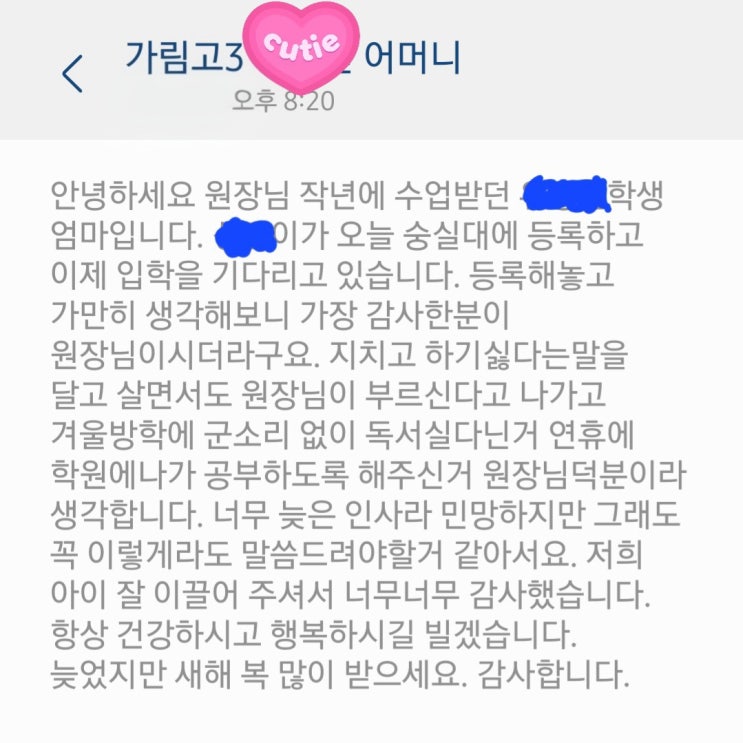Image resolution: width=743 pixels, height=743 pixels.
Task: Go back to the message list
Action: 72,74
